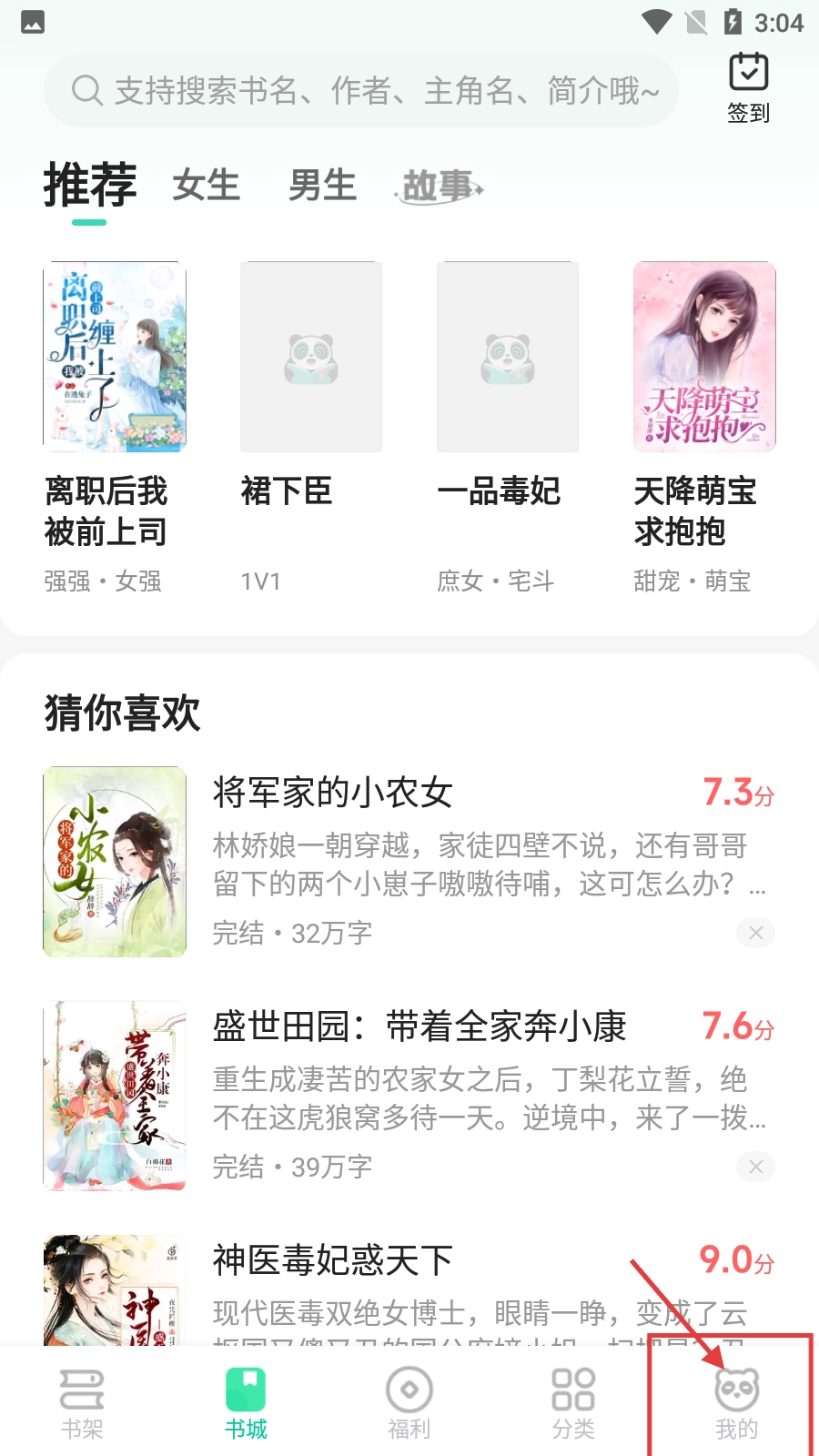
Task: Go to the 书架 bookshelf tab
Action: coord(82,1403)
